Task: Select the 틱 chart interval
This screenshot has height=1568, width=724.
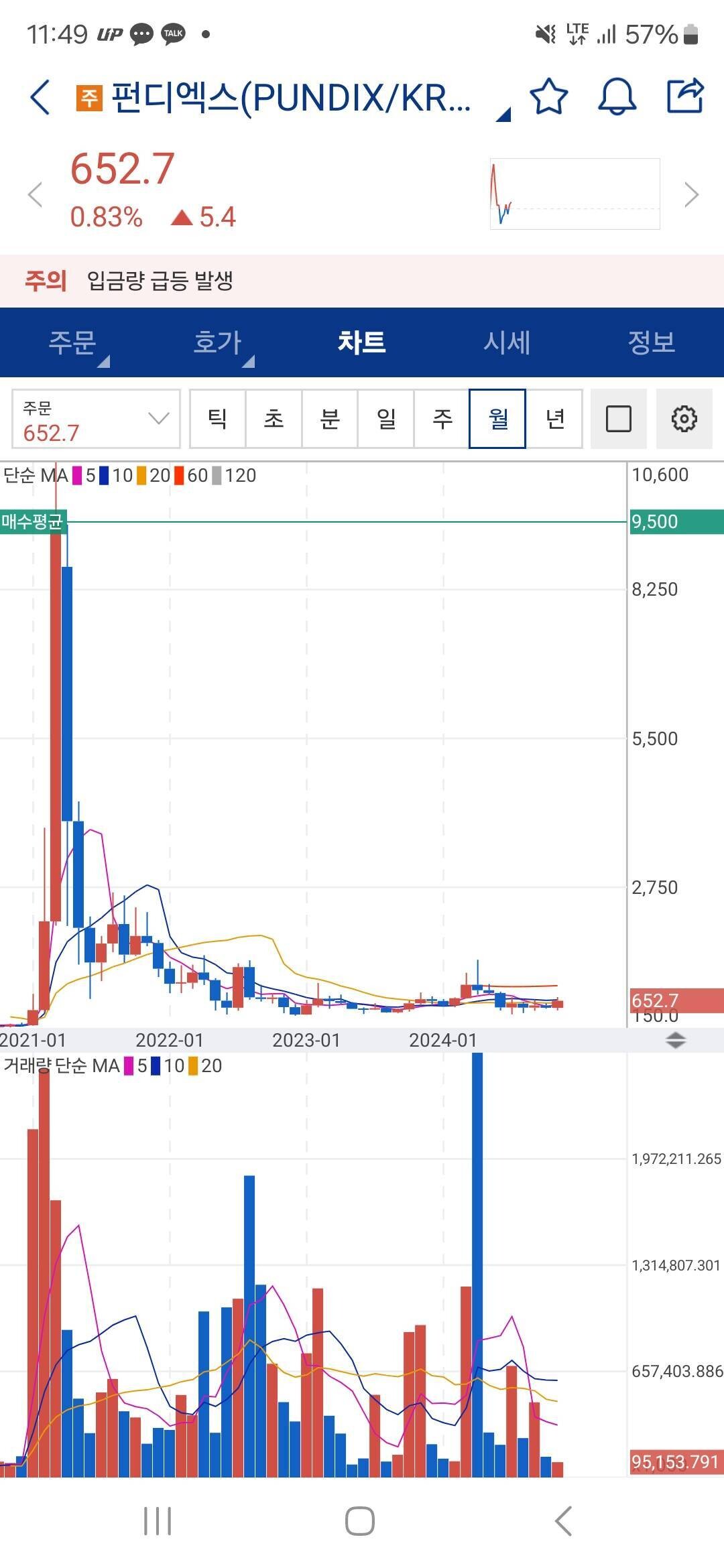Action: [x=217, y=419]
